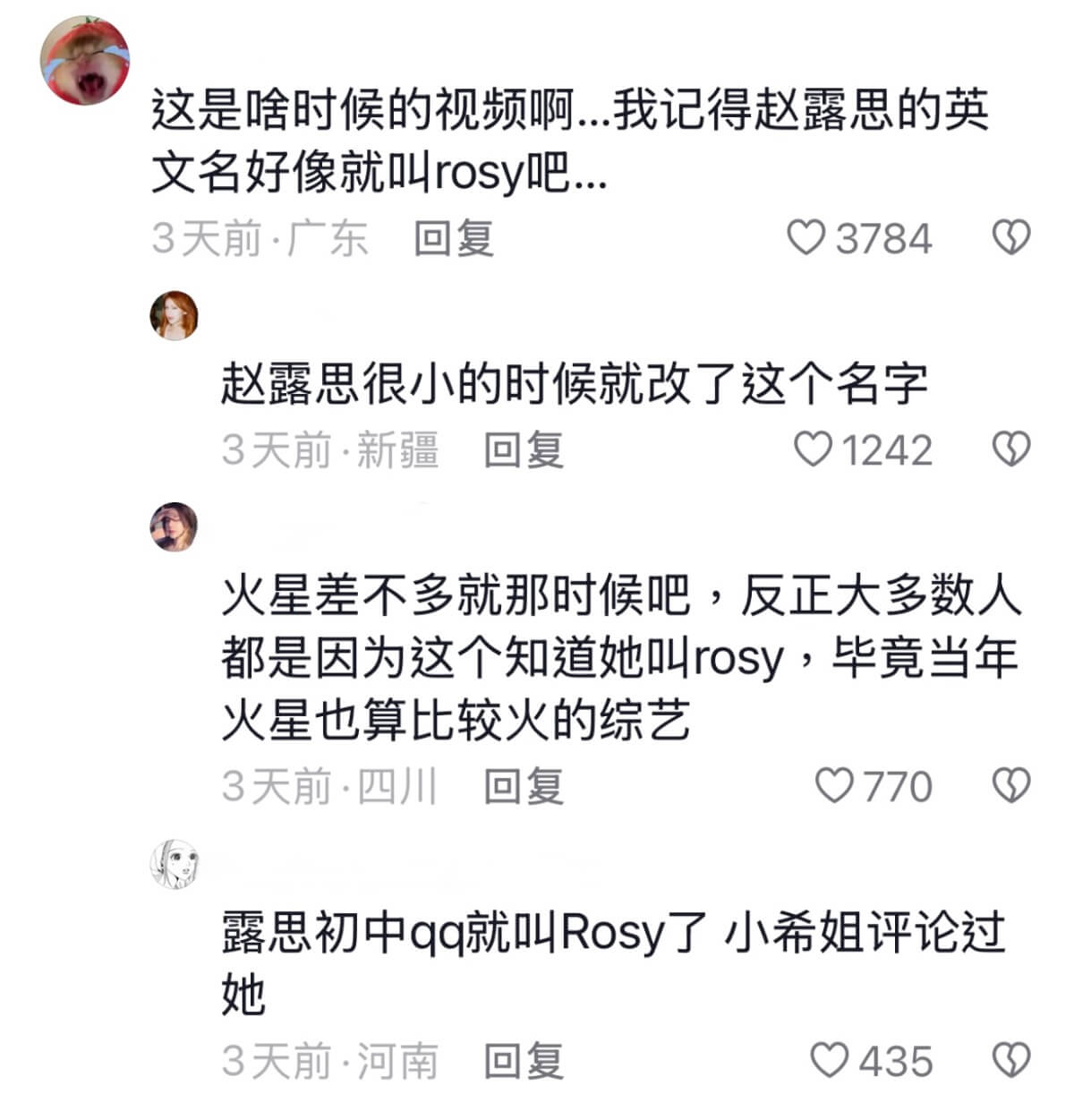Open avatar of the 河南 commenter

[174, 864]
